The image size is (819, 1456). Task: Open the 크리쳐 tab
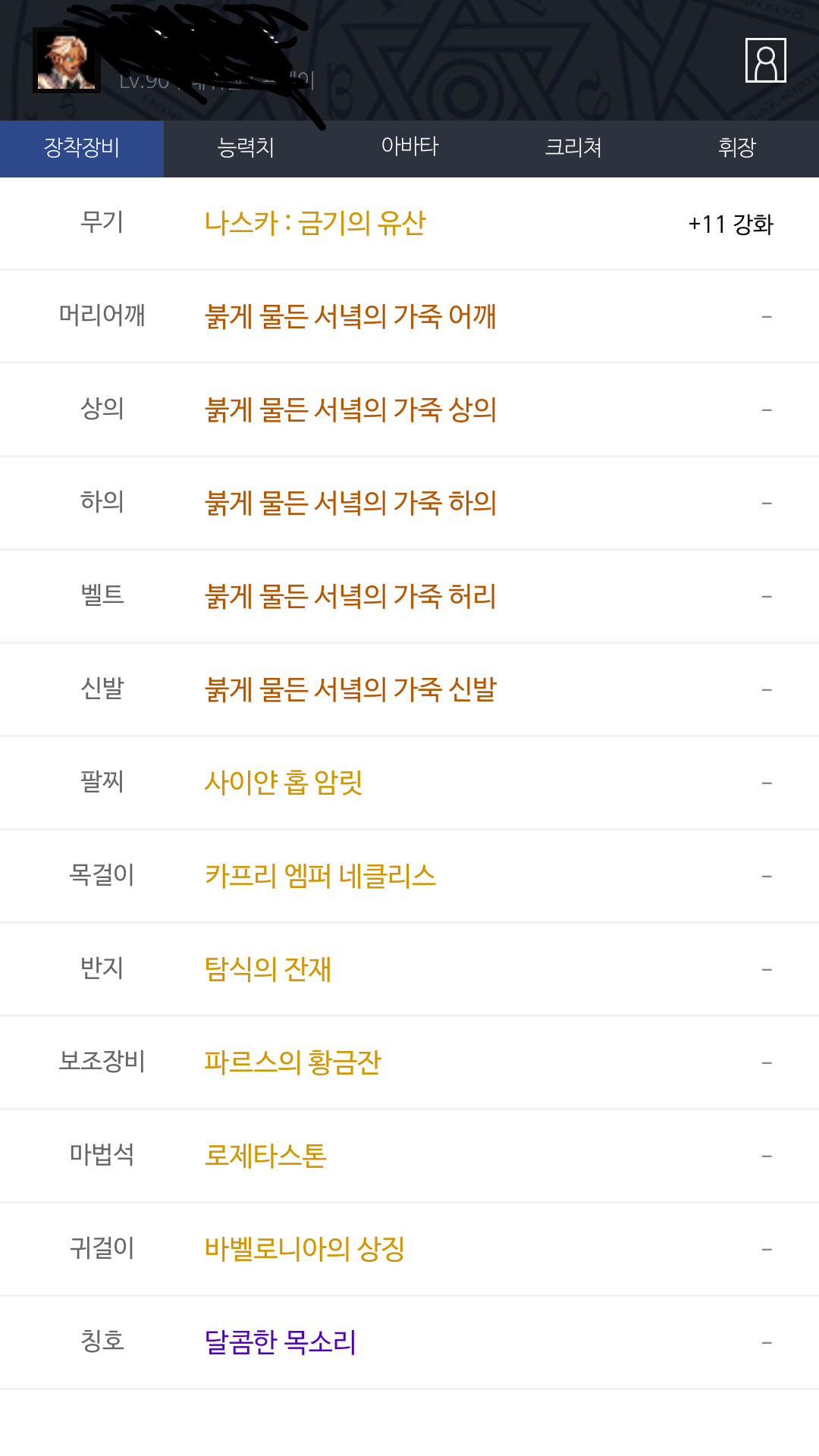(573, 149)
